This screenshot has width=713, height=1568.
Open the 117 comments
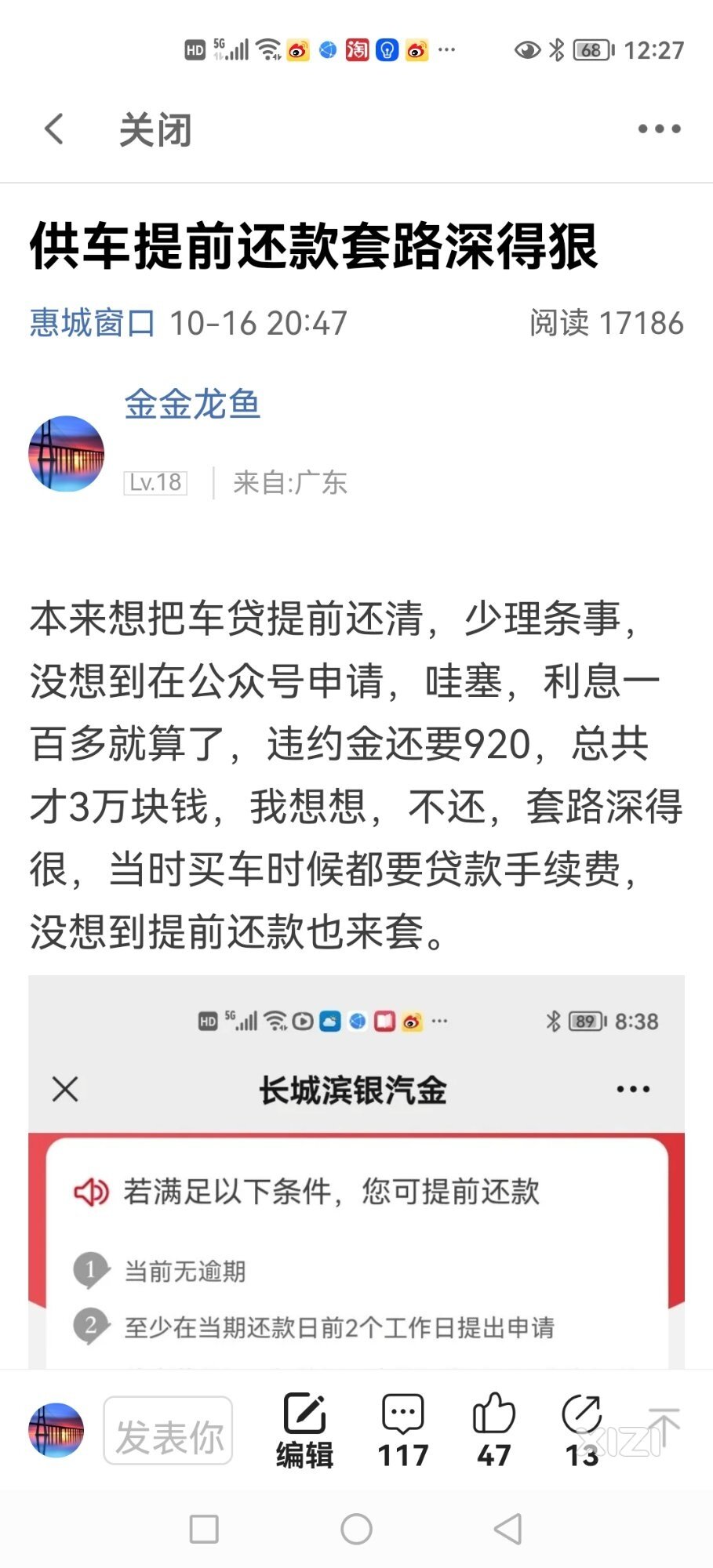402,1431
